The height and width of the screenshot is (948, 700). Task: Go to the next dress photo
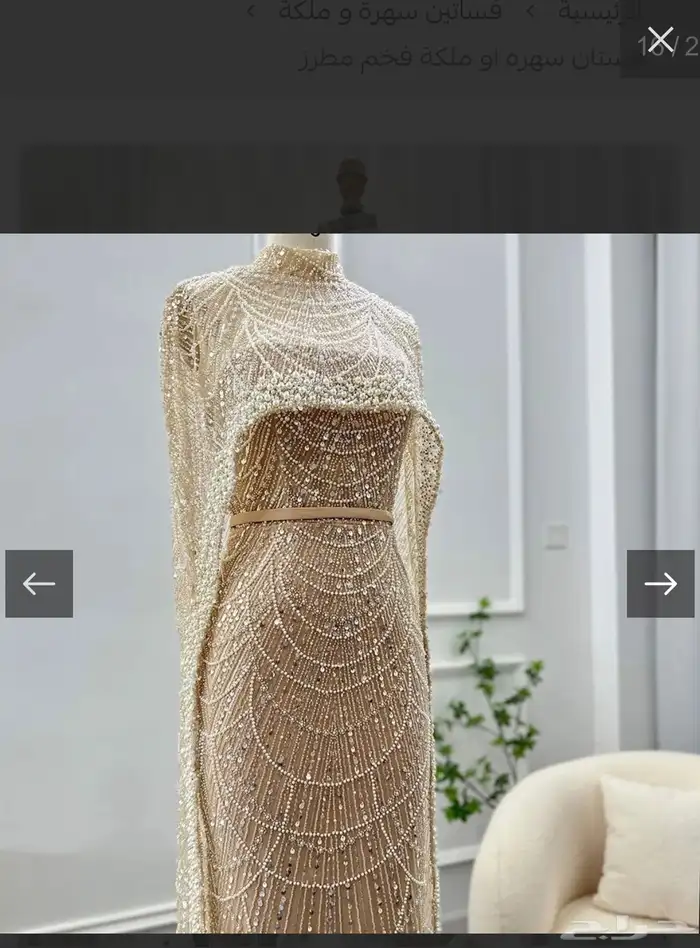660,584
